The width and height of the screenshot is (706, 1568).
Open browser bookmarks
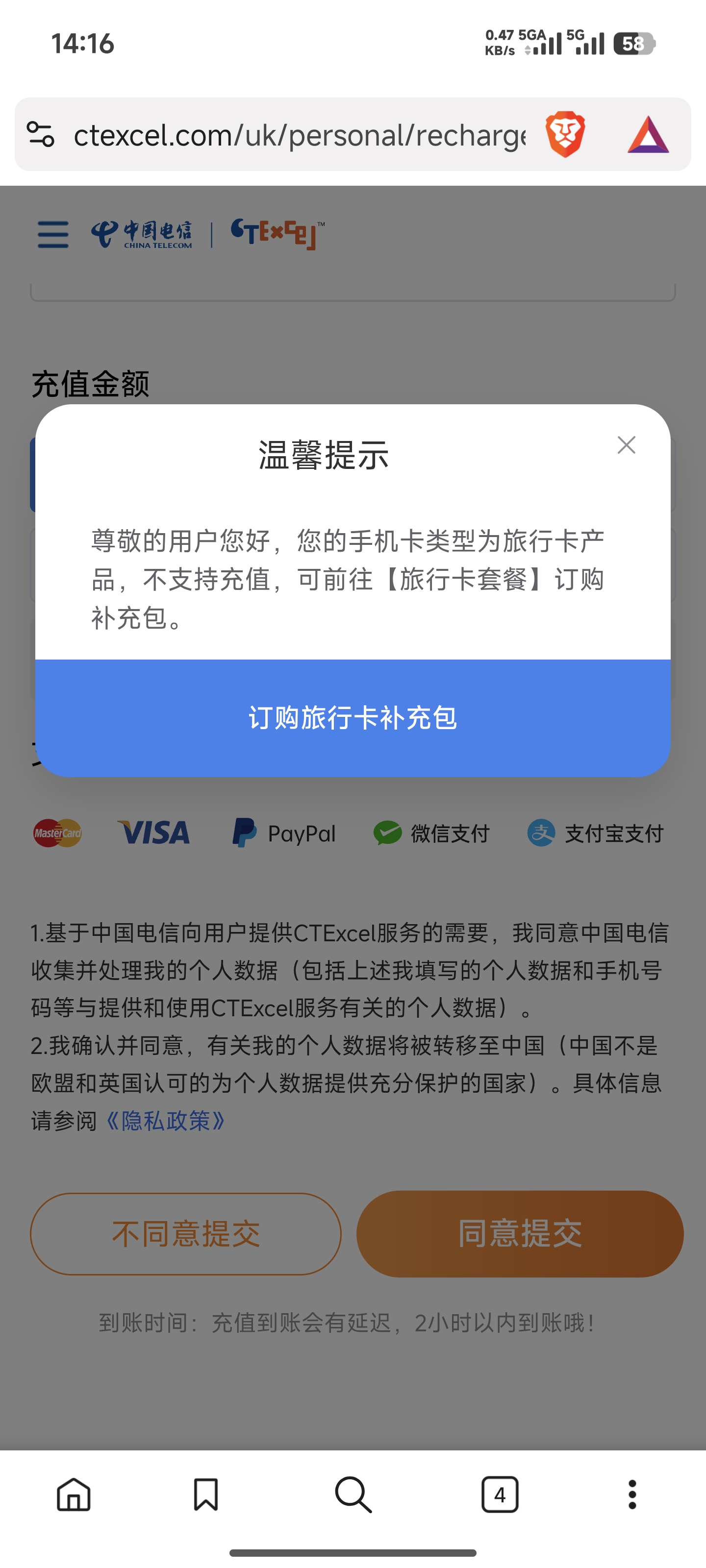(206, 1494)
